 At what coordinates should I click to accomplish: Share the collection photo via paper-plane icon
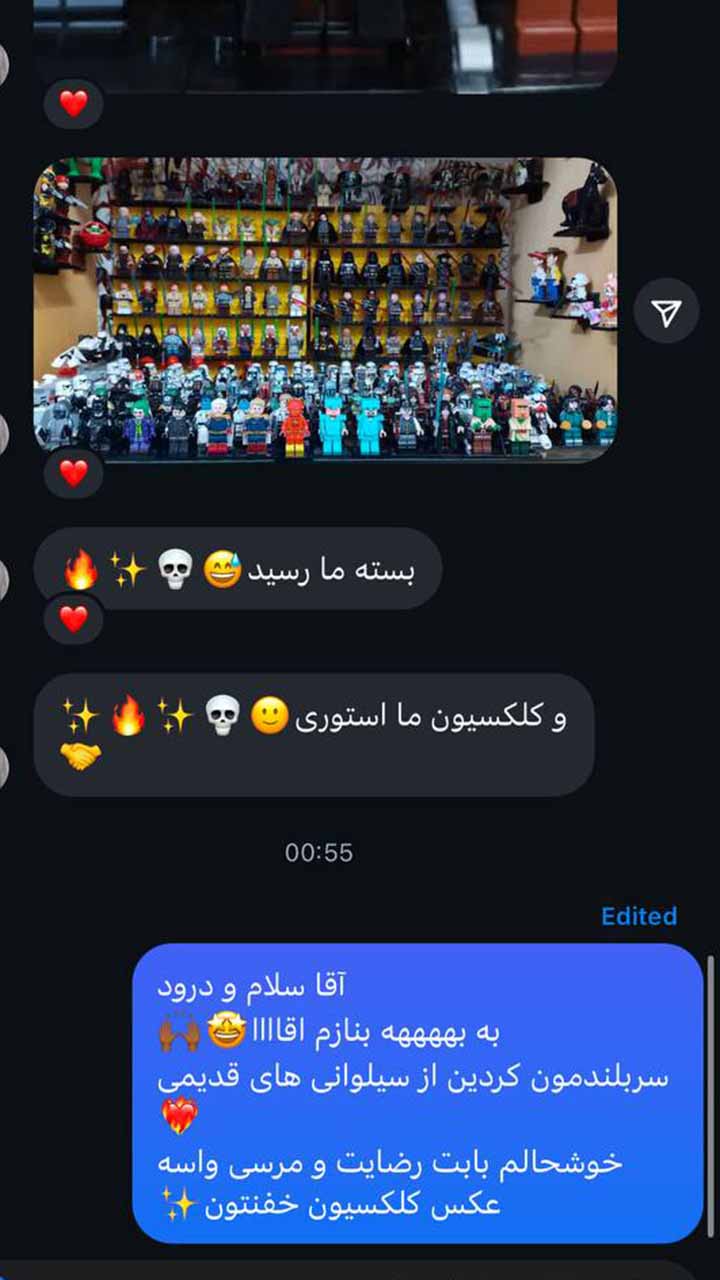click(x=666, y=313)
